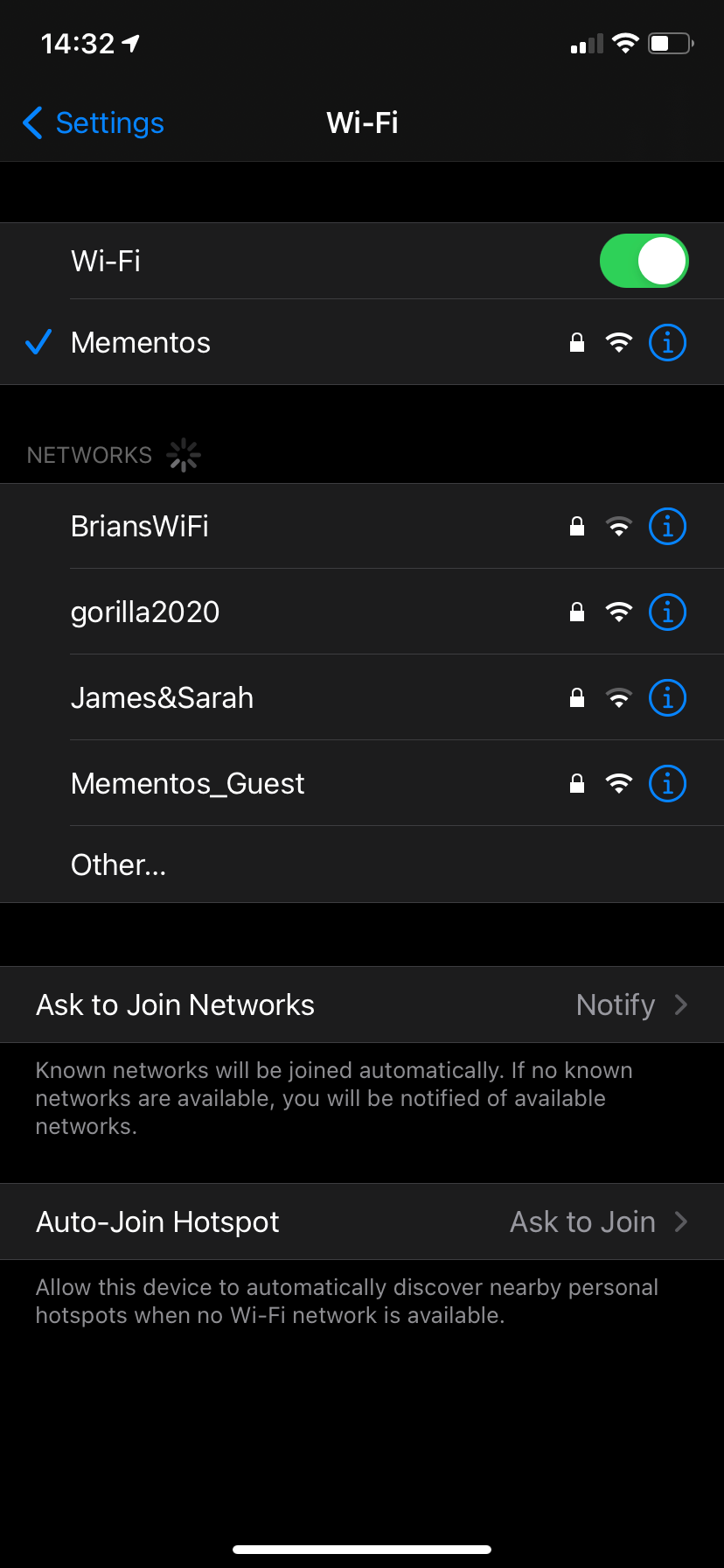
Task: Open info details for Mementos network
Action: click(x=667, y=342)
